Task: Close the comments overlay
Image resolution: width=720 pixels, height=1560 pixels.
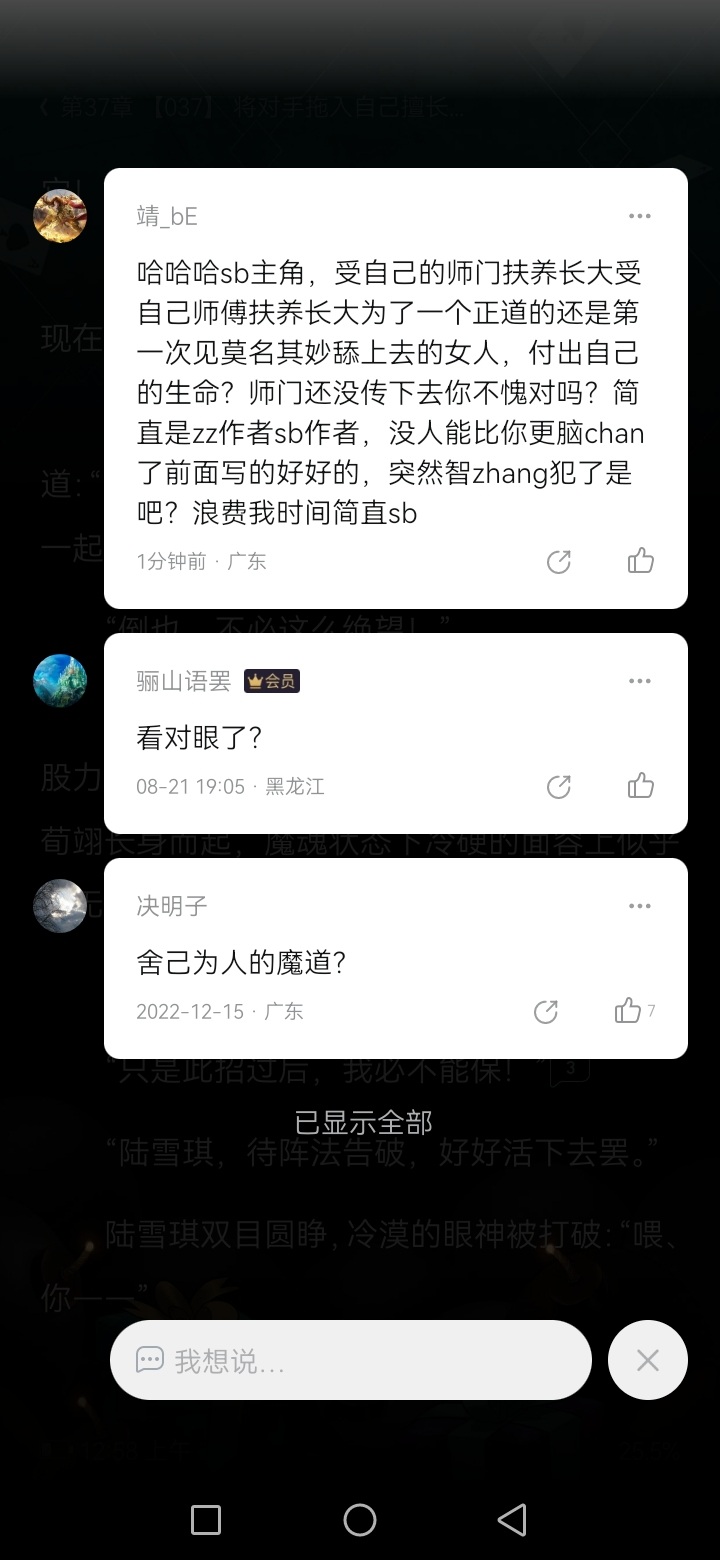Action: coord(648,1360)
